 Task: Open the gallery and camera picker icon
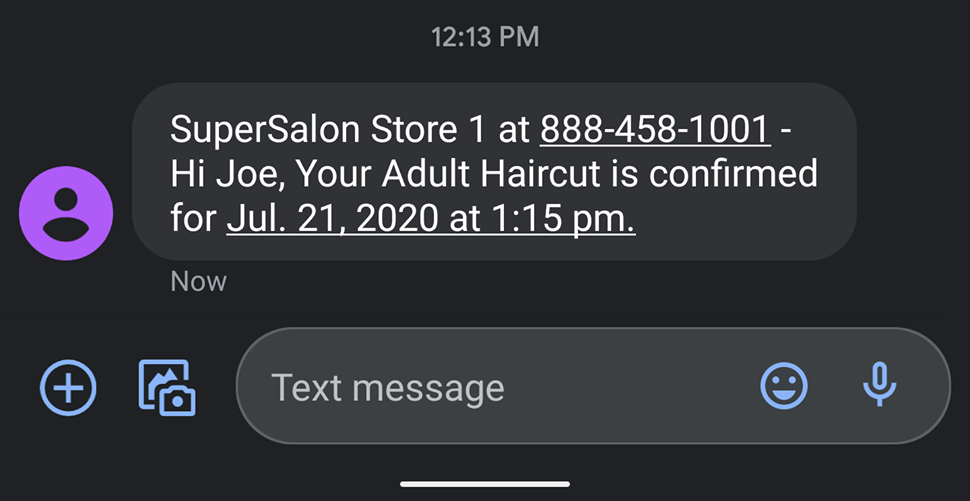coord(166,386)
